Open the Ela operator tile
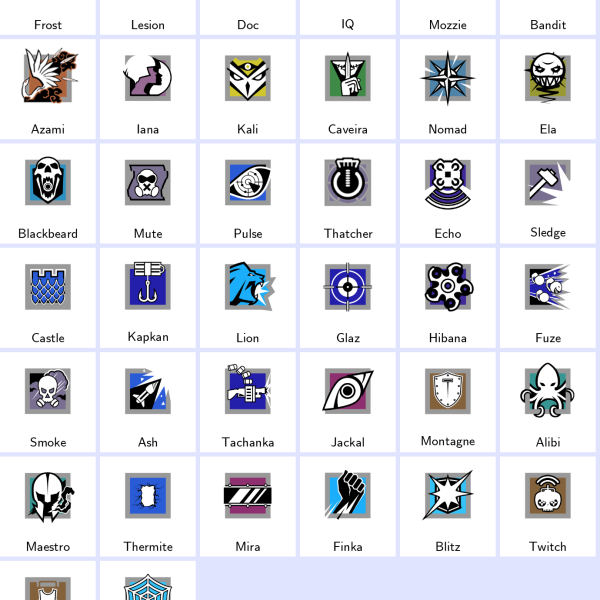The width and height of the screenshot is (600, 600). [x=548, y=88]
